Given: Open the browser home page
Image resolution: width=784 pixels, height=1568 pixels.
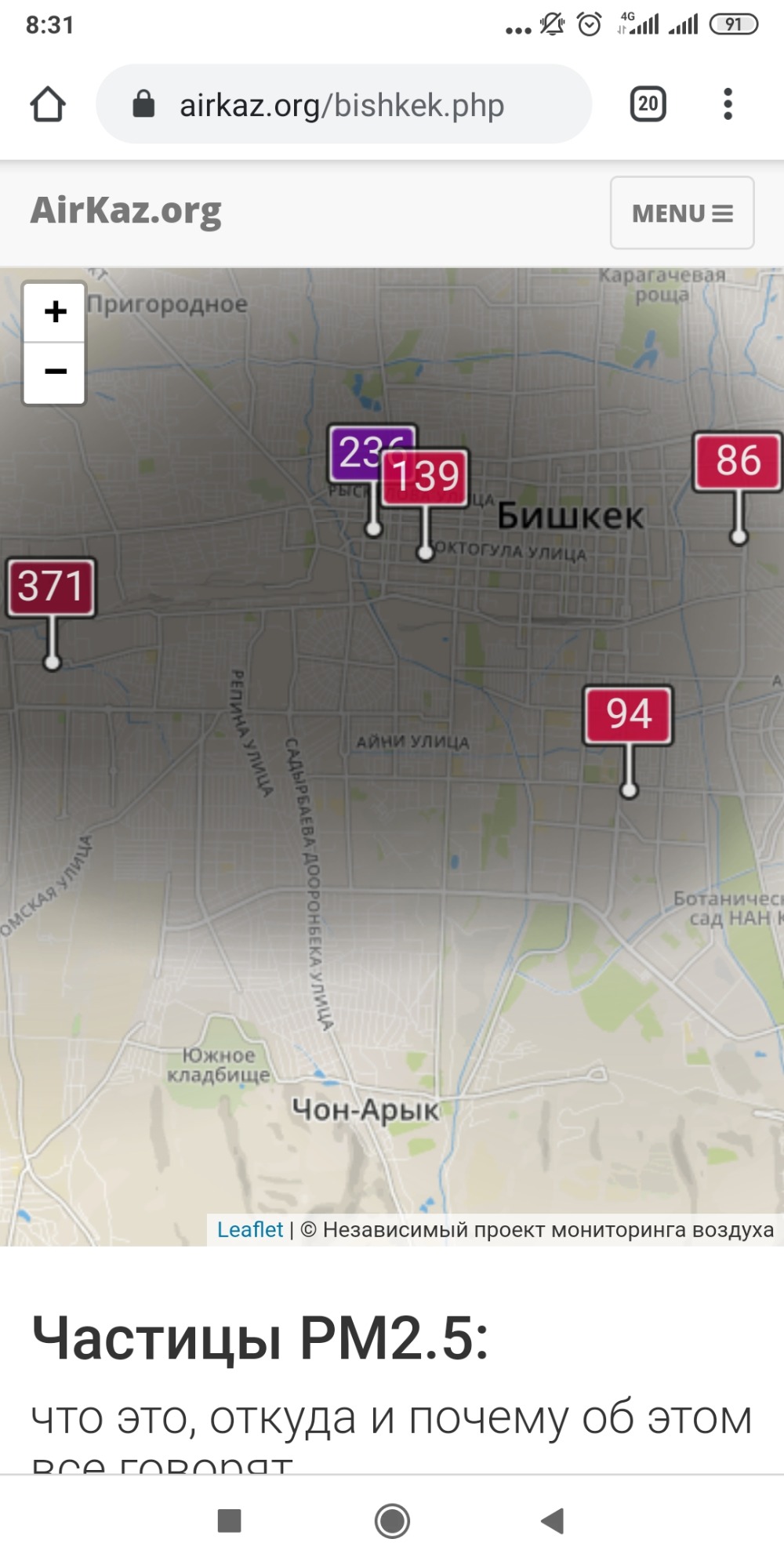Looking at the screenshot, I should (48, 104).
